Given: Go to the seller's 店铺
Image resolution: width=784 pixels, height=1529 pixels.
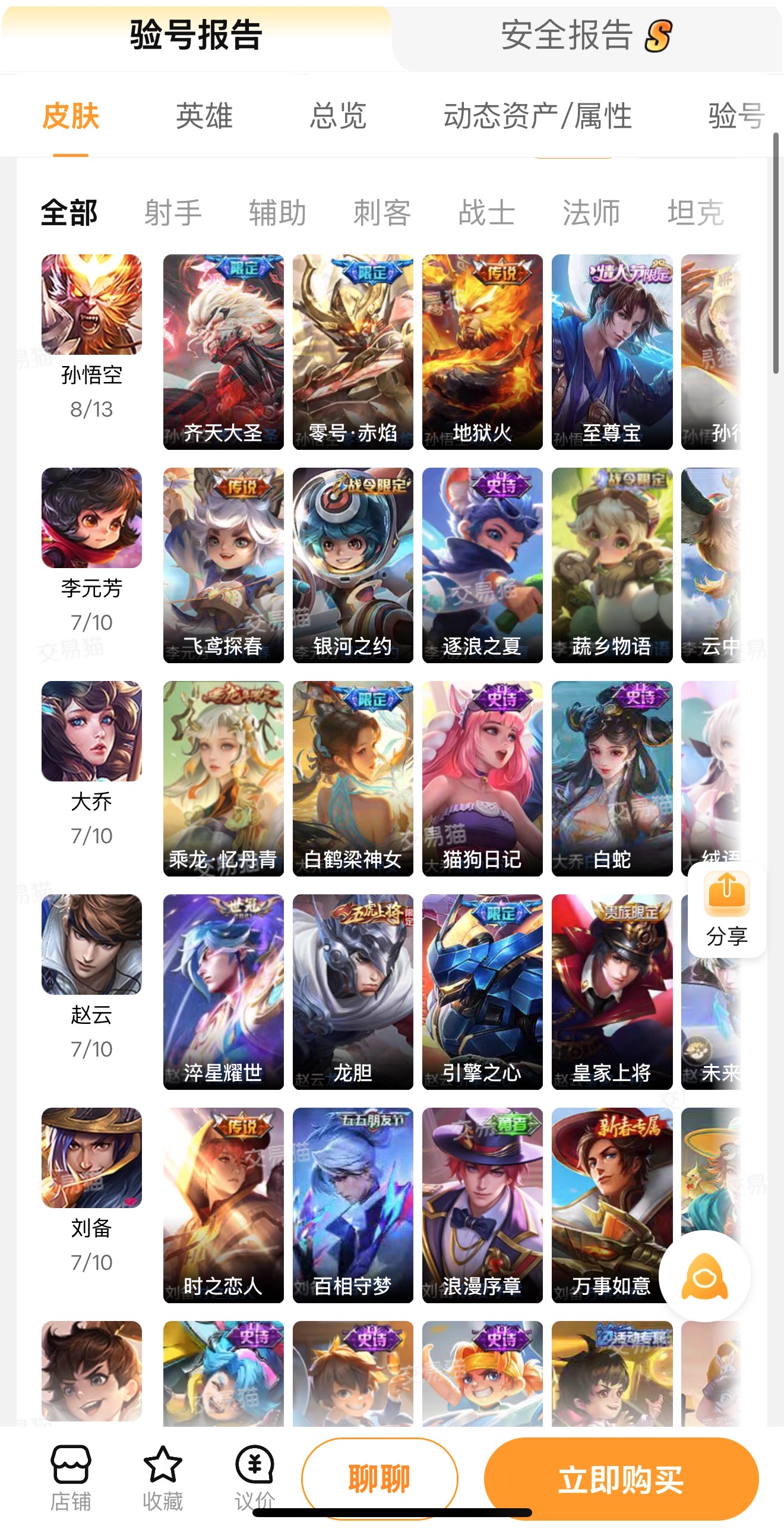Looking at the screenshot, I should pos(71,1478).
